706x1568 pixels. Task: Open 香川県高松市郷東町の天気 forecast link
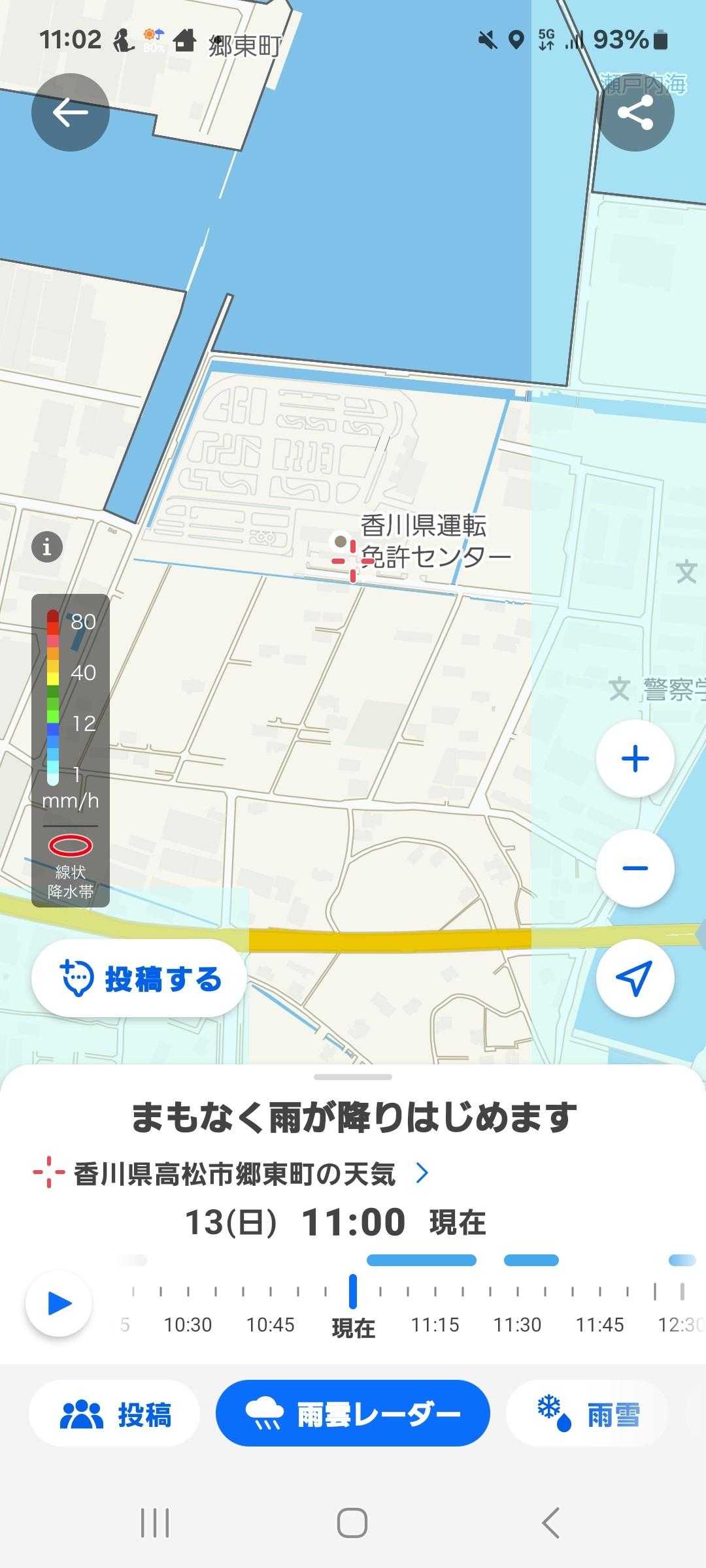tap(248, 1174)
